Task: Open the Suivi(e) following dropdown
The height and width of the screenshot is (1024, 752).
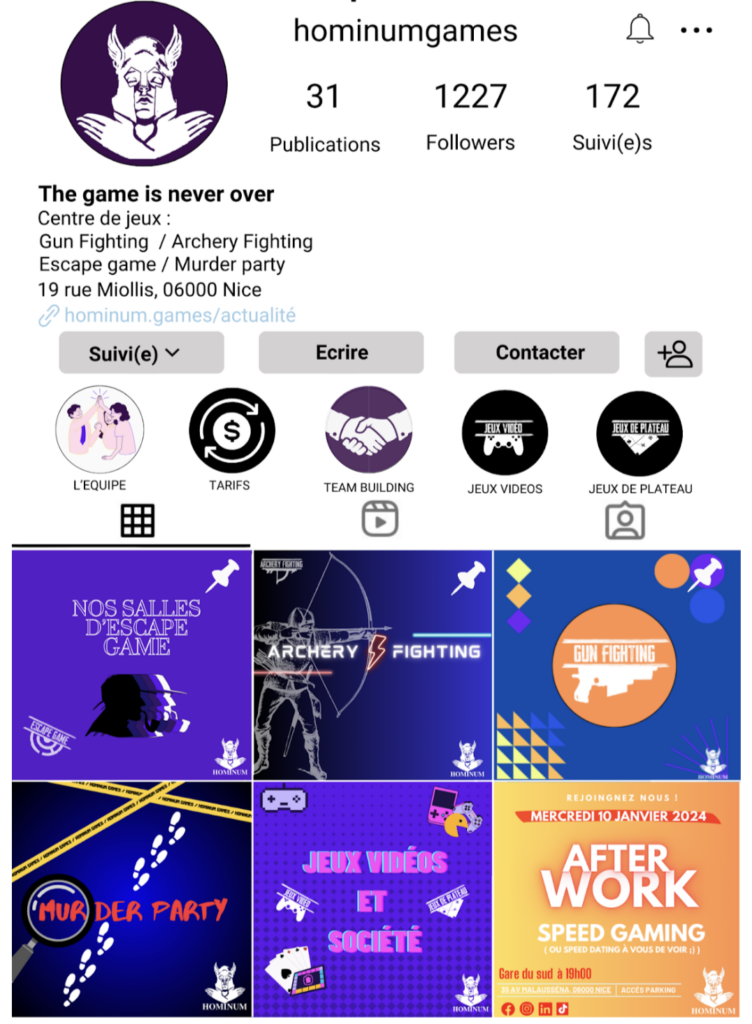Action: tap(141, 353)
